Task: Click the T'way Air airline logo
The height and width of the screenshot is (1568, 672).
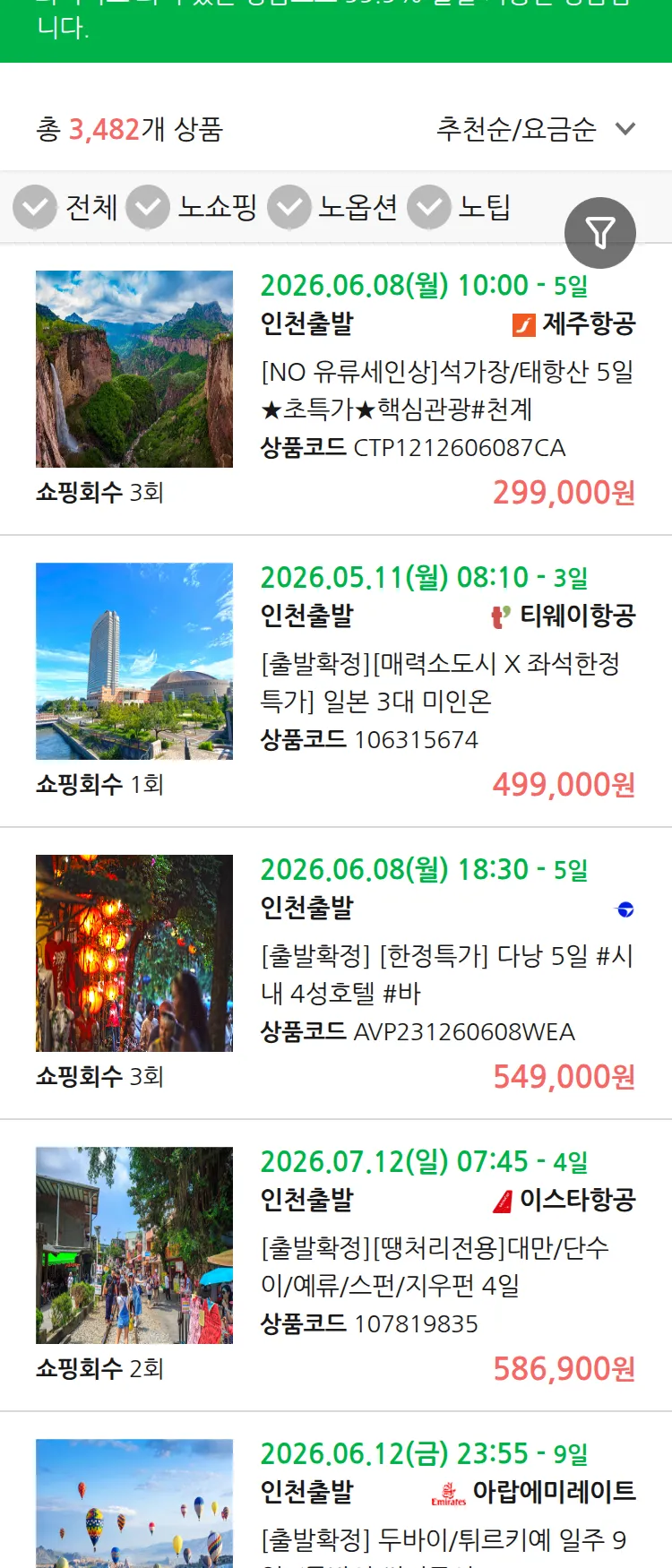Action: [x=498, y=616]
